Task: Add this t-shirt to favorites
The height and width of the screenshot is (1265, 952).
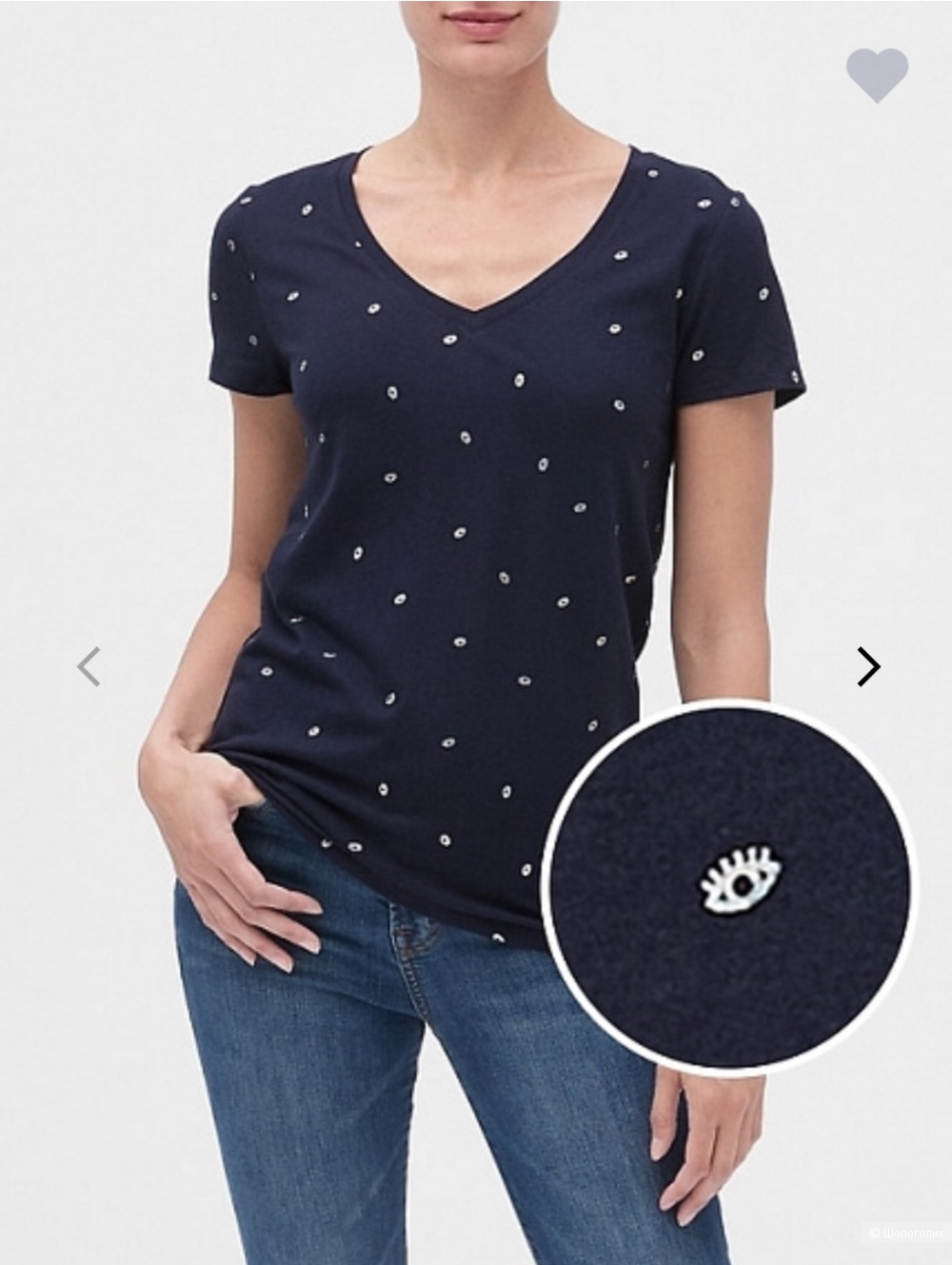Action: [x=877, y=73]
